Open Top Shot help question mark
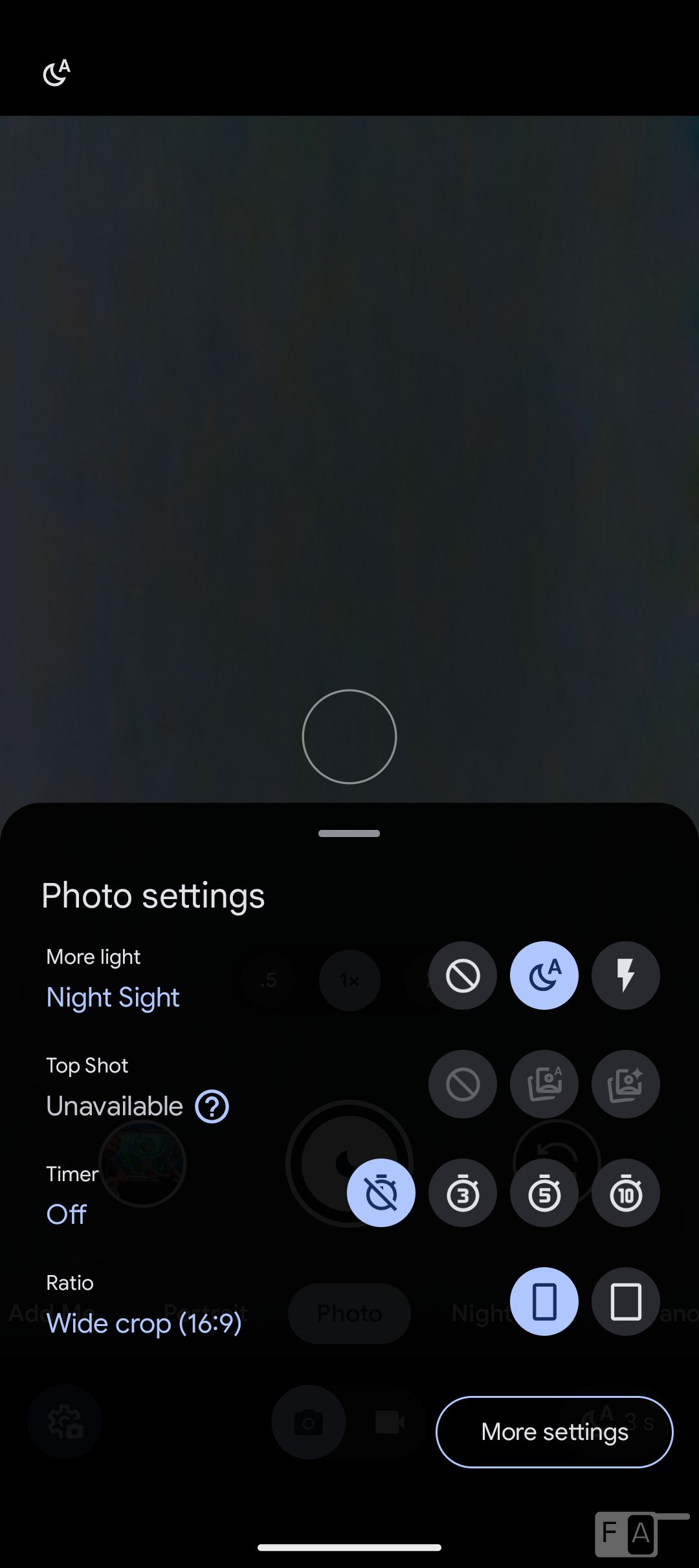This screenshot has width=699, height=1568. 212,1106
